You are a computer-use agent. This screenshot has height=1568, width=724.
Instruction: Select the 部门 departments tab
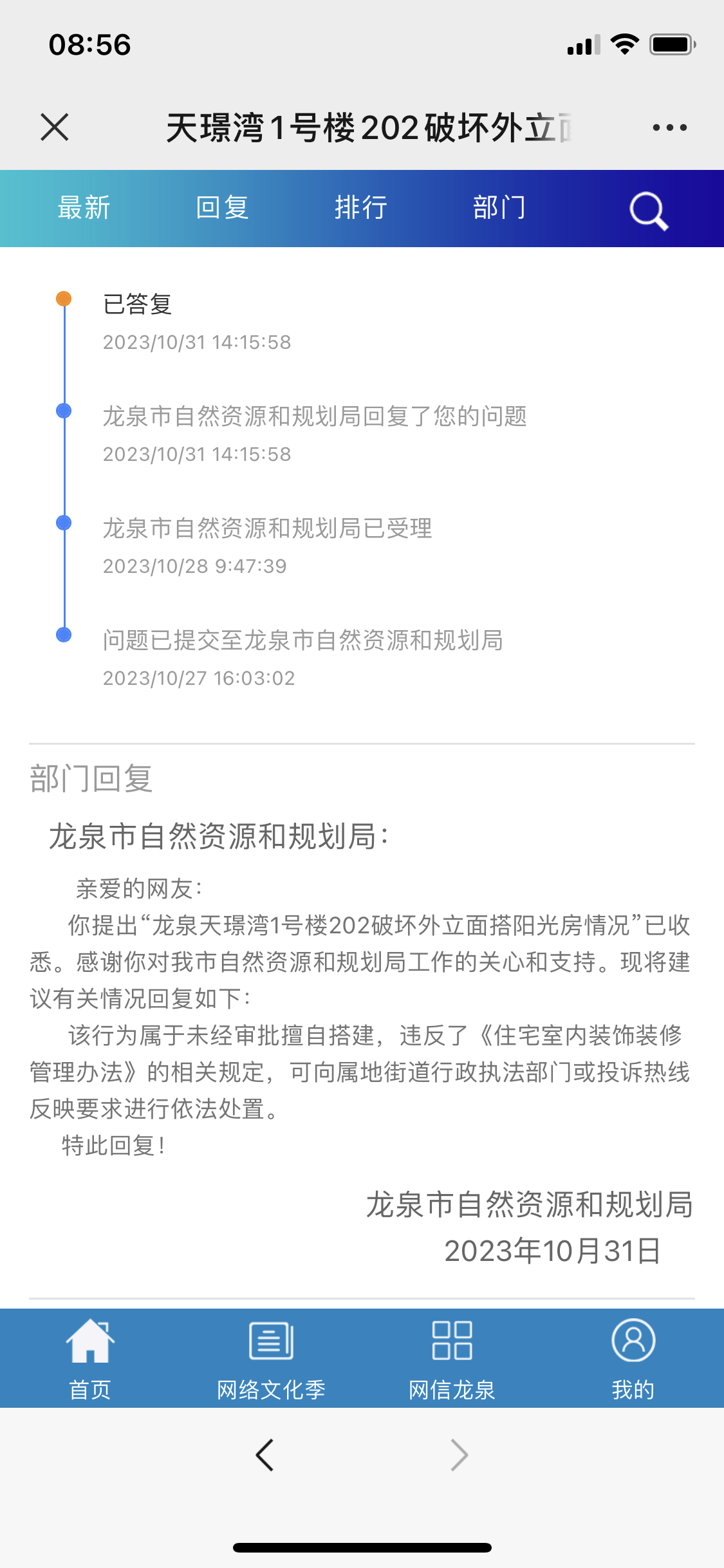[499, 208]
